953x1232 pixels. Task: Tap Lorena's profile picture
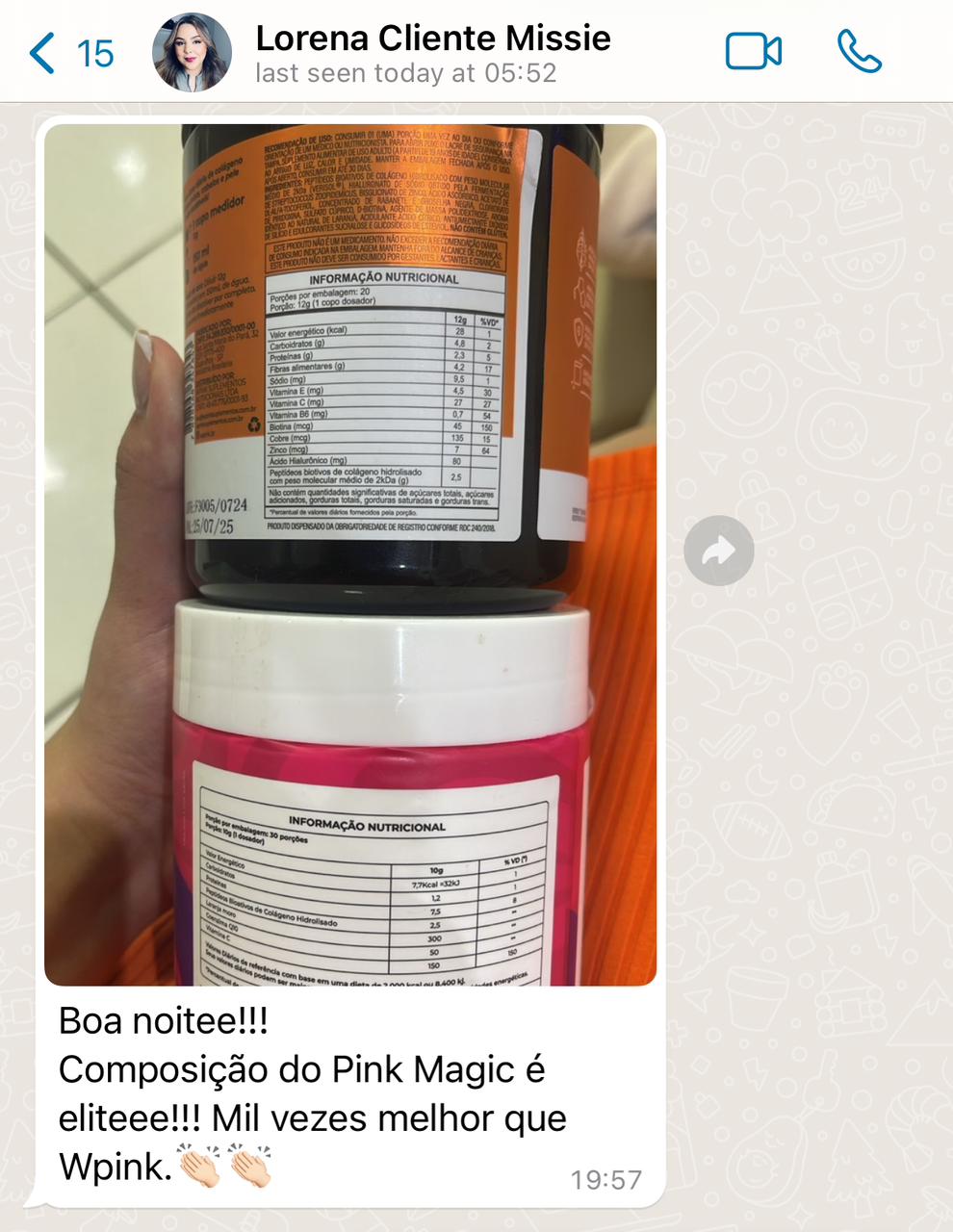coord(192,52)
